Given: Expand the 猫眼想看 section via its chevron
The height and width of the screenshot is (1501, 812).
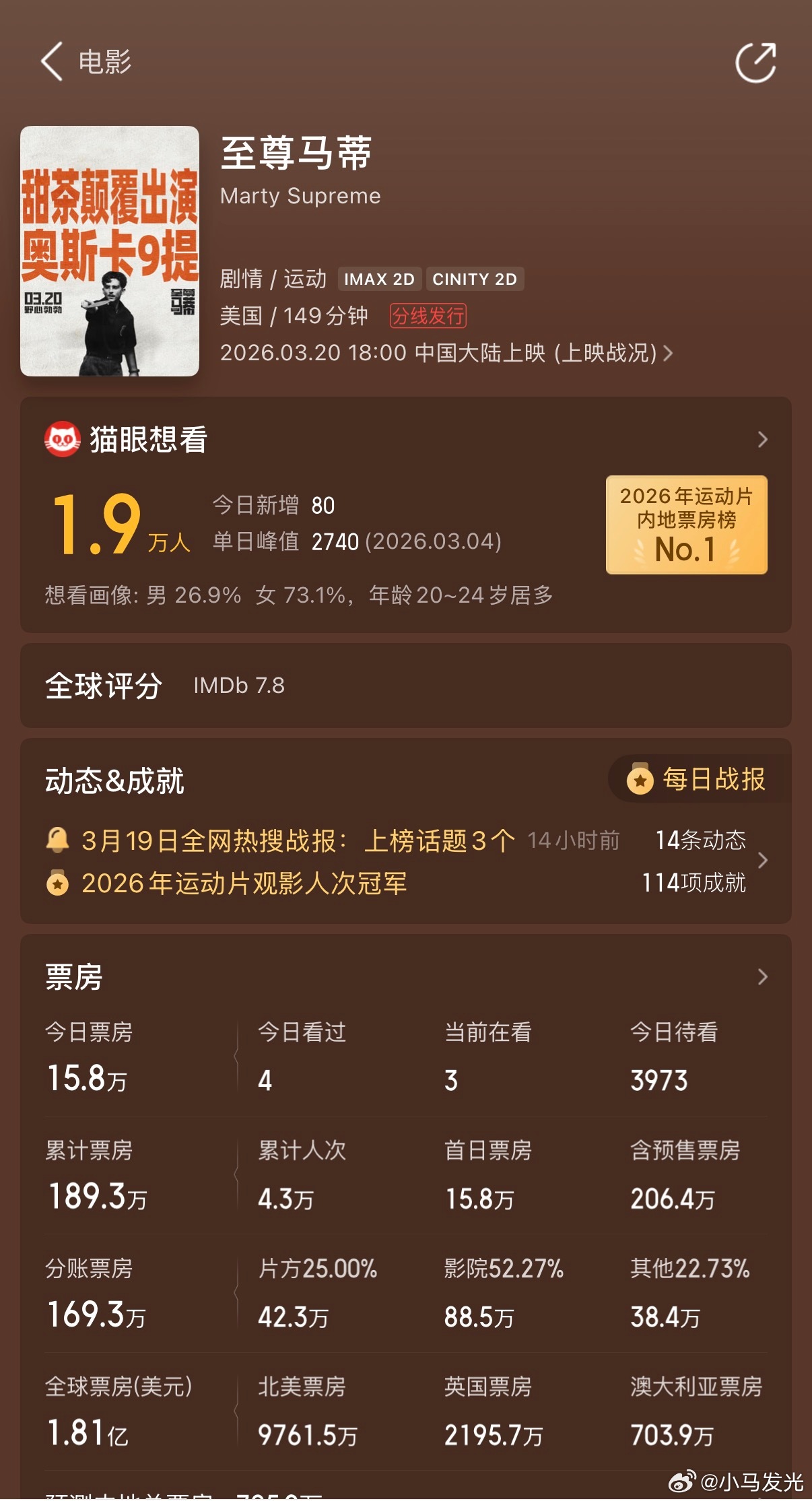Looking at the screenshot, I should [x=762, y=439].
